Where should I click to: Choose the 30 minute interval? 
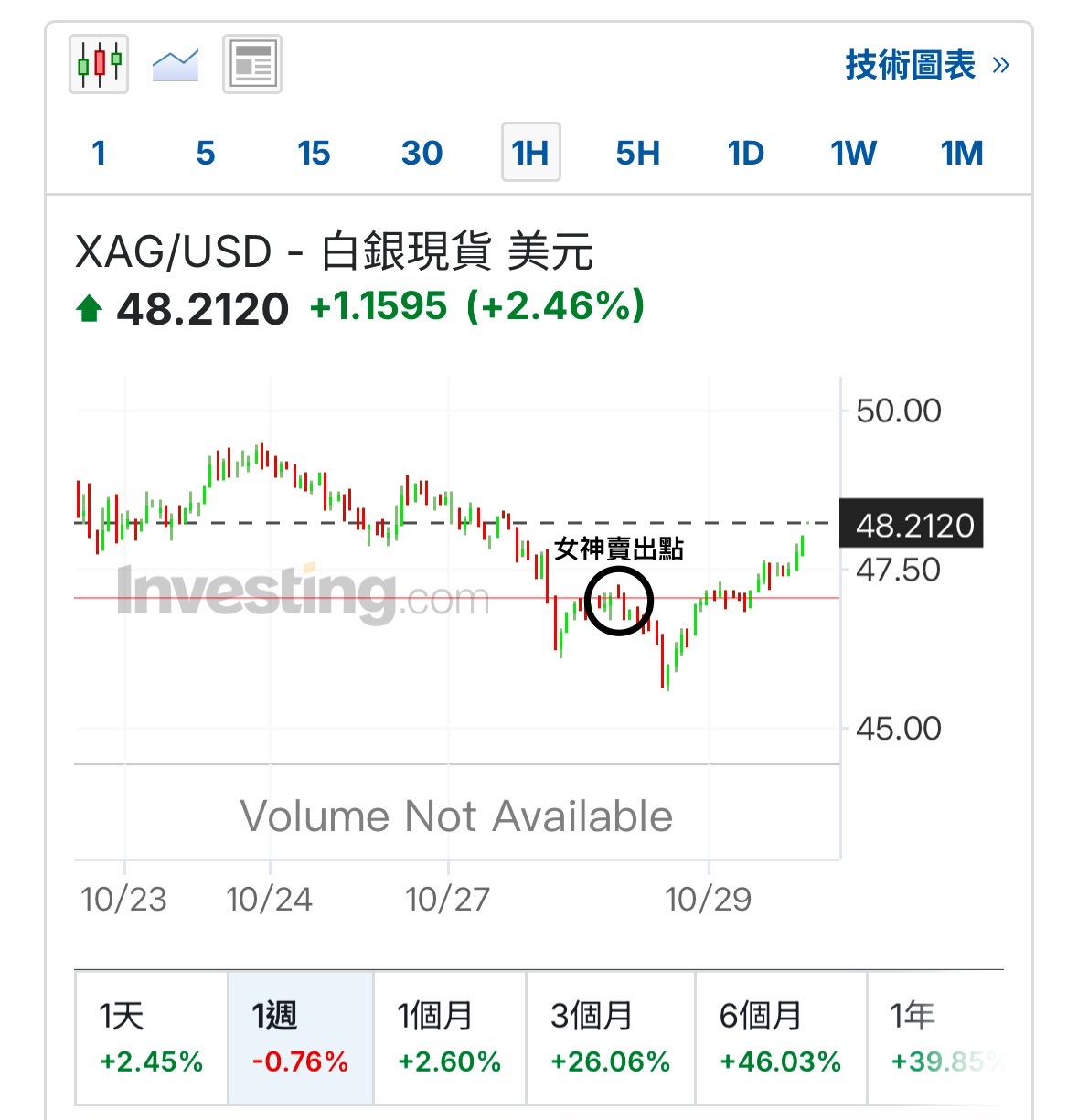422,153
